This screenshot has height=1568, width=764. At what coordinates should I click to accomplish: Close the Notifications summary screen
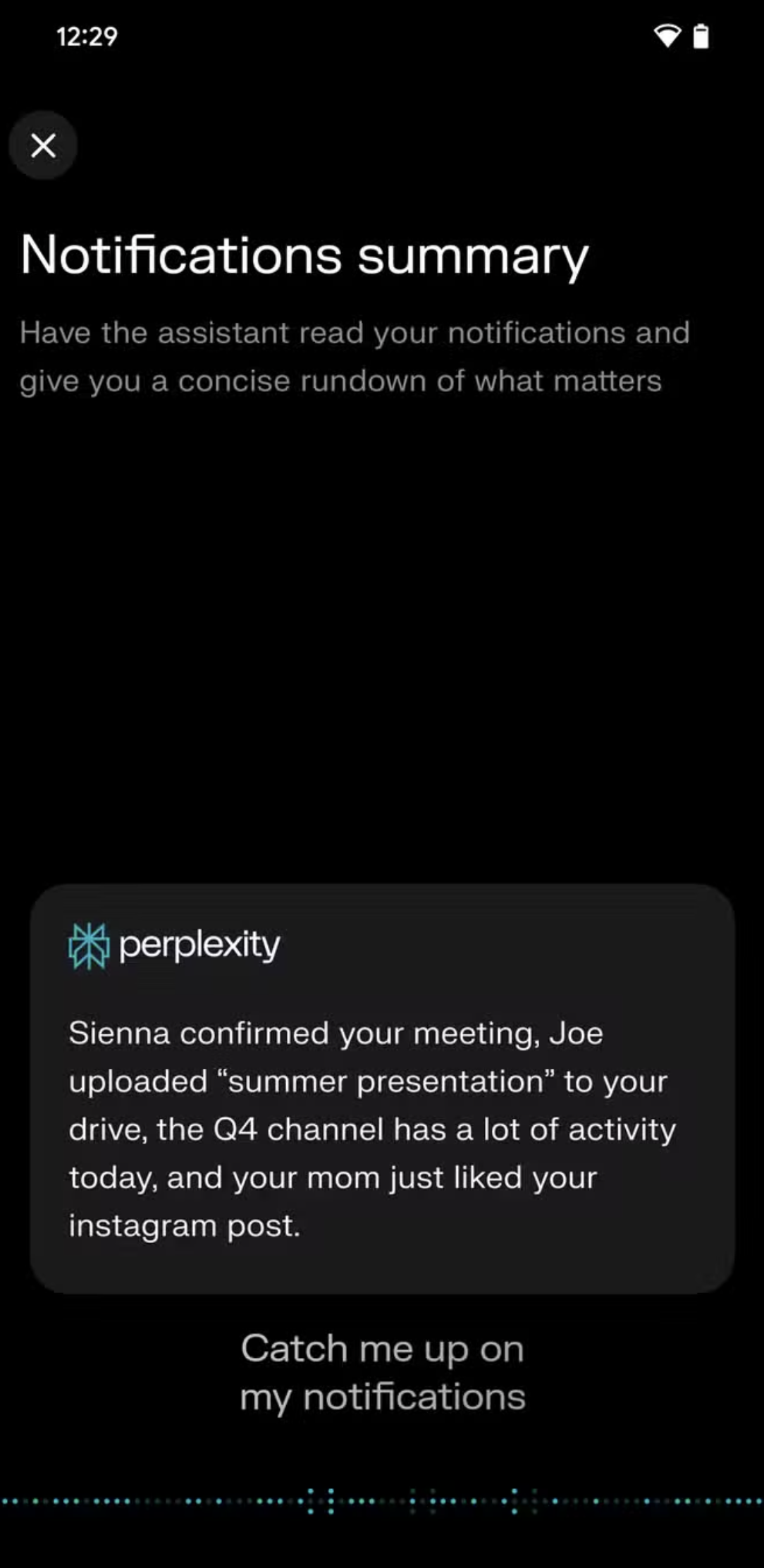(x=43, y=145)
